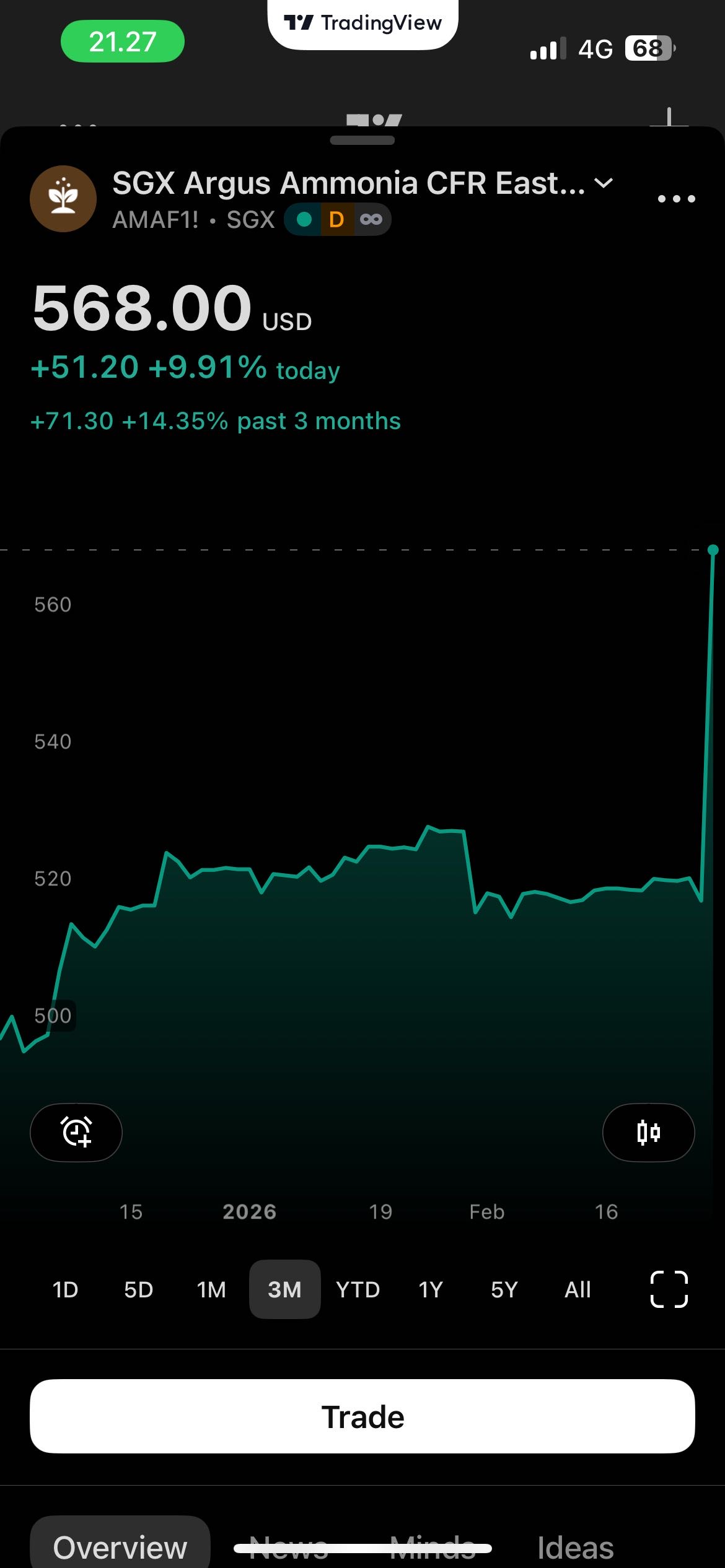Switch to the 1Y range

[431, 1289]
